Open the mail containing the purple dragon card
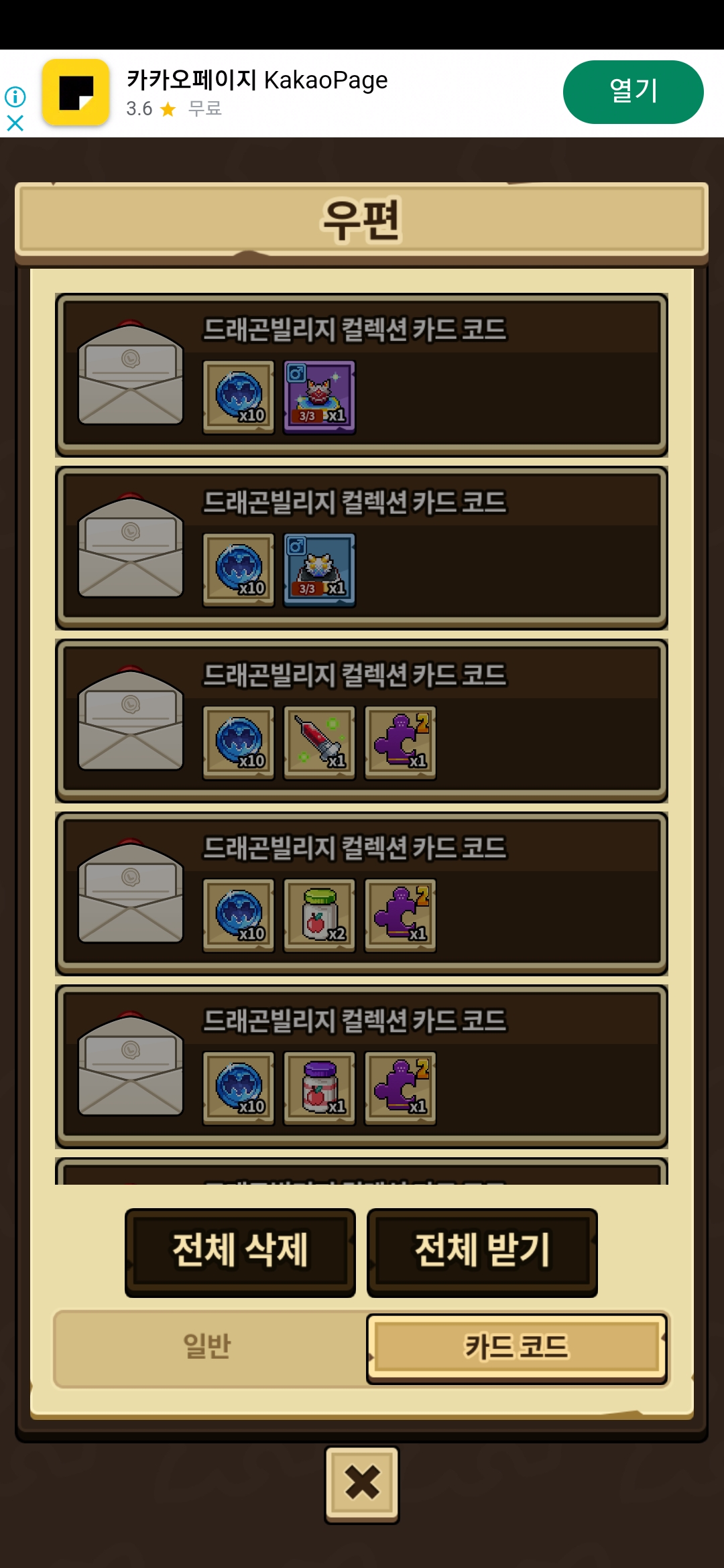Viewport: 724px width, 1568px height. tap(361, 375)
